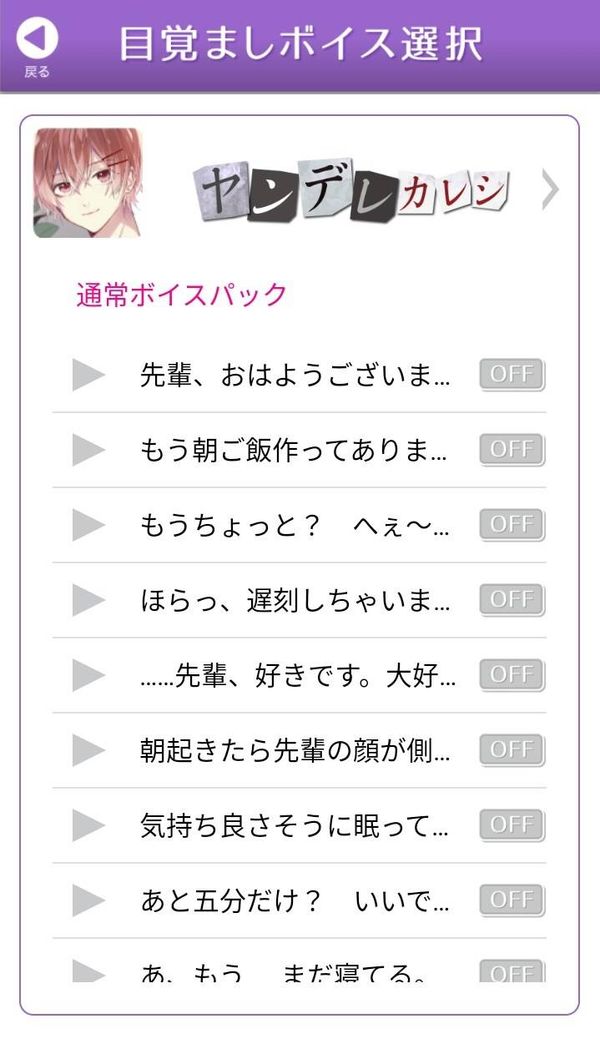This screenshot has height=1039, width=600.
Task: Play the voice '気持ち良さそうに眠って...'
Action: pyautogui.click(x=89, y=825)
